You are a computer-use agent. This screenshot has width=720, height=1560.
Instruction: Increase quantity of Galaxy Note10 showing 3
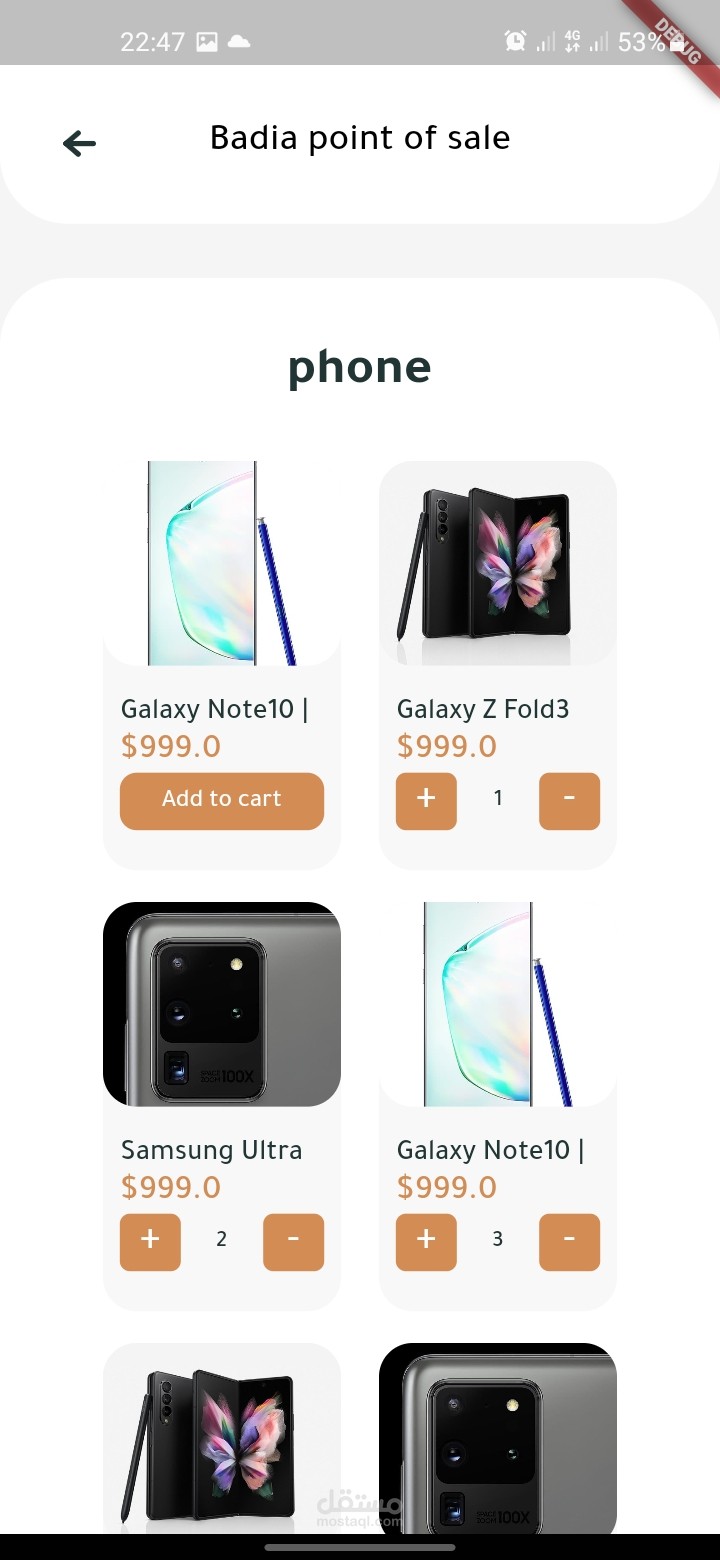pos(426,1242)
